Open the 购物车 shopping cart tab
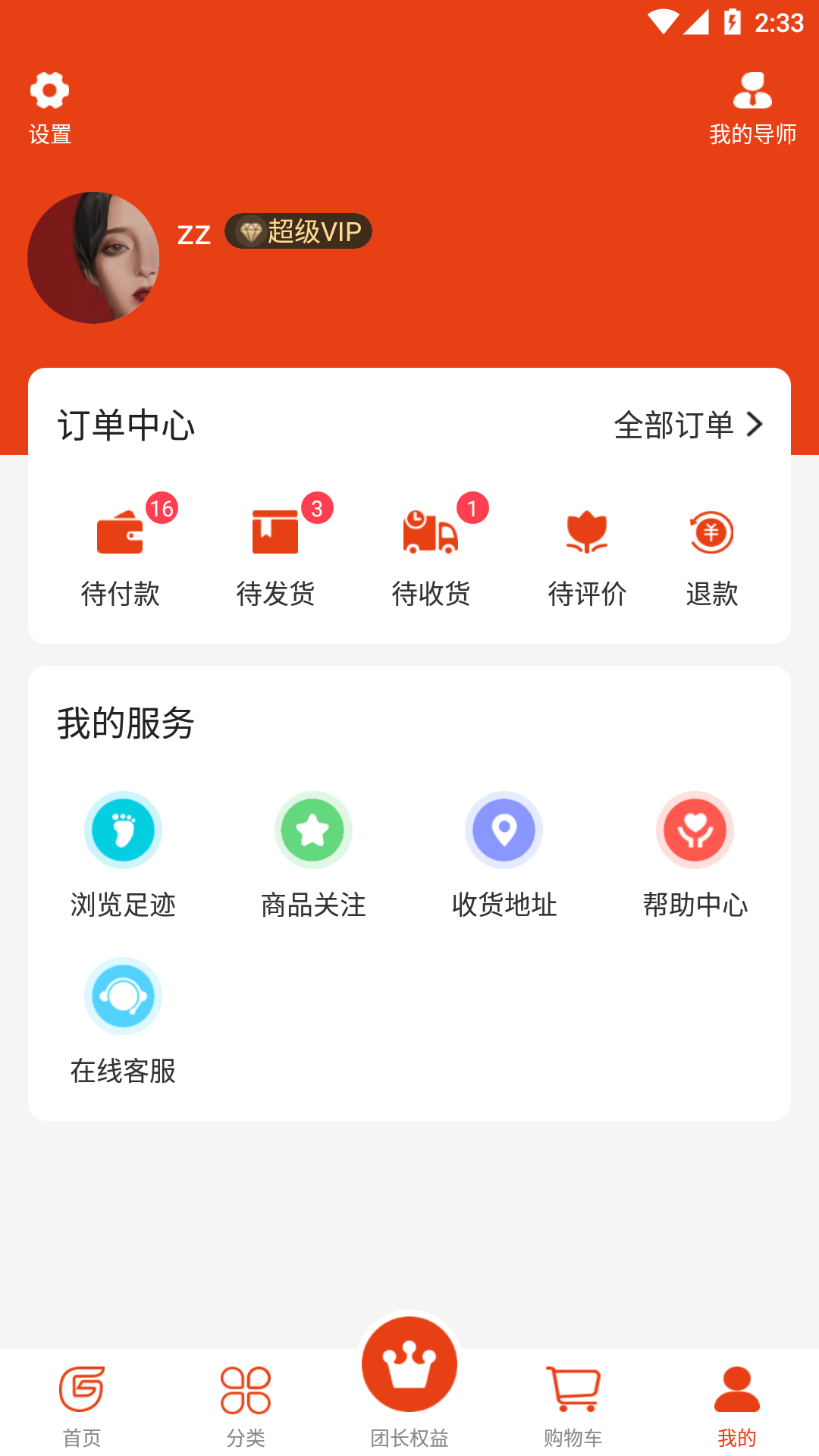This screenshot has width=819, height=1456. [573, 1407]
